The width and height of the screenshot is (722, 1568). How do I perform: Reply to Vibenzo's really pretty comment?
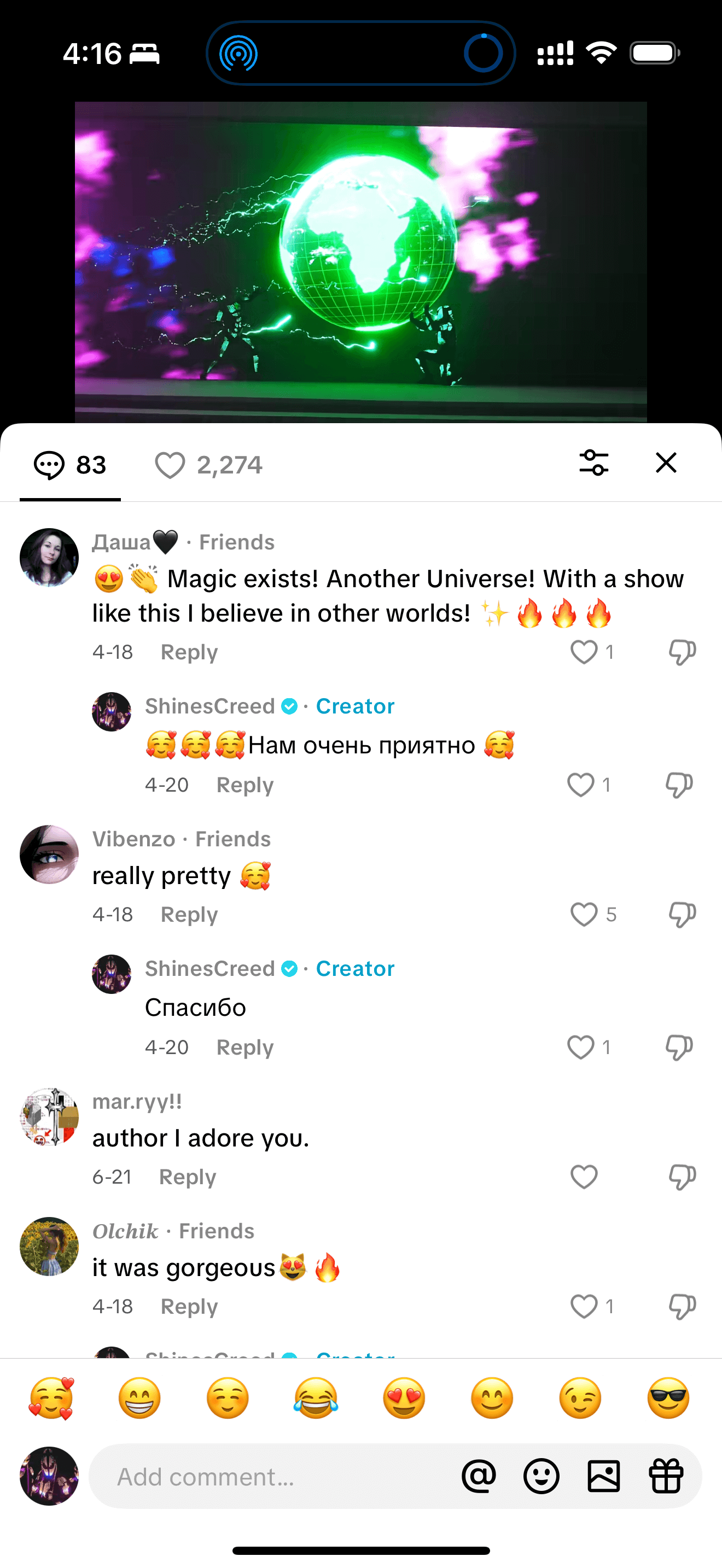tap(189, 914)
